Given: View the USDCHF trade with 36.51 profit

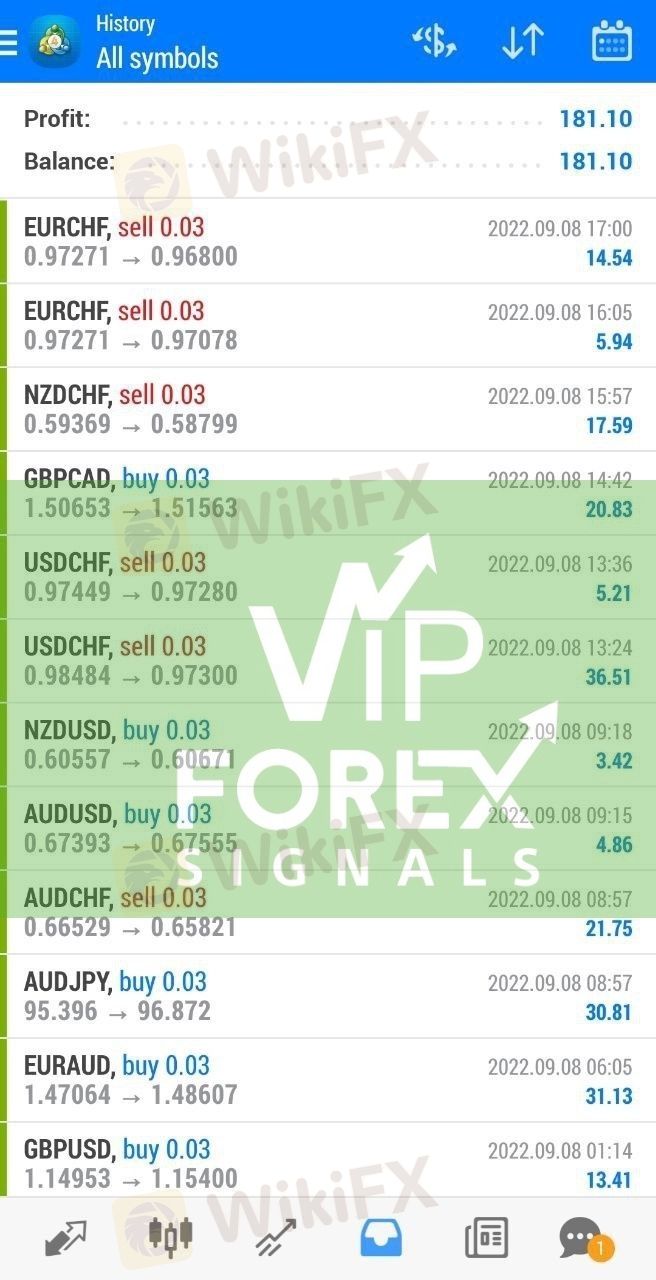Looking at the screenshot, I should [x=328, y=662].
